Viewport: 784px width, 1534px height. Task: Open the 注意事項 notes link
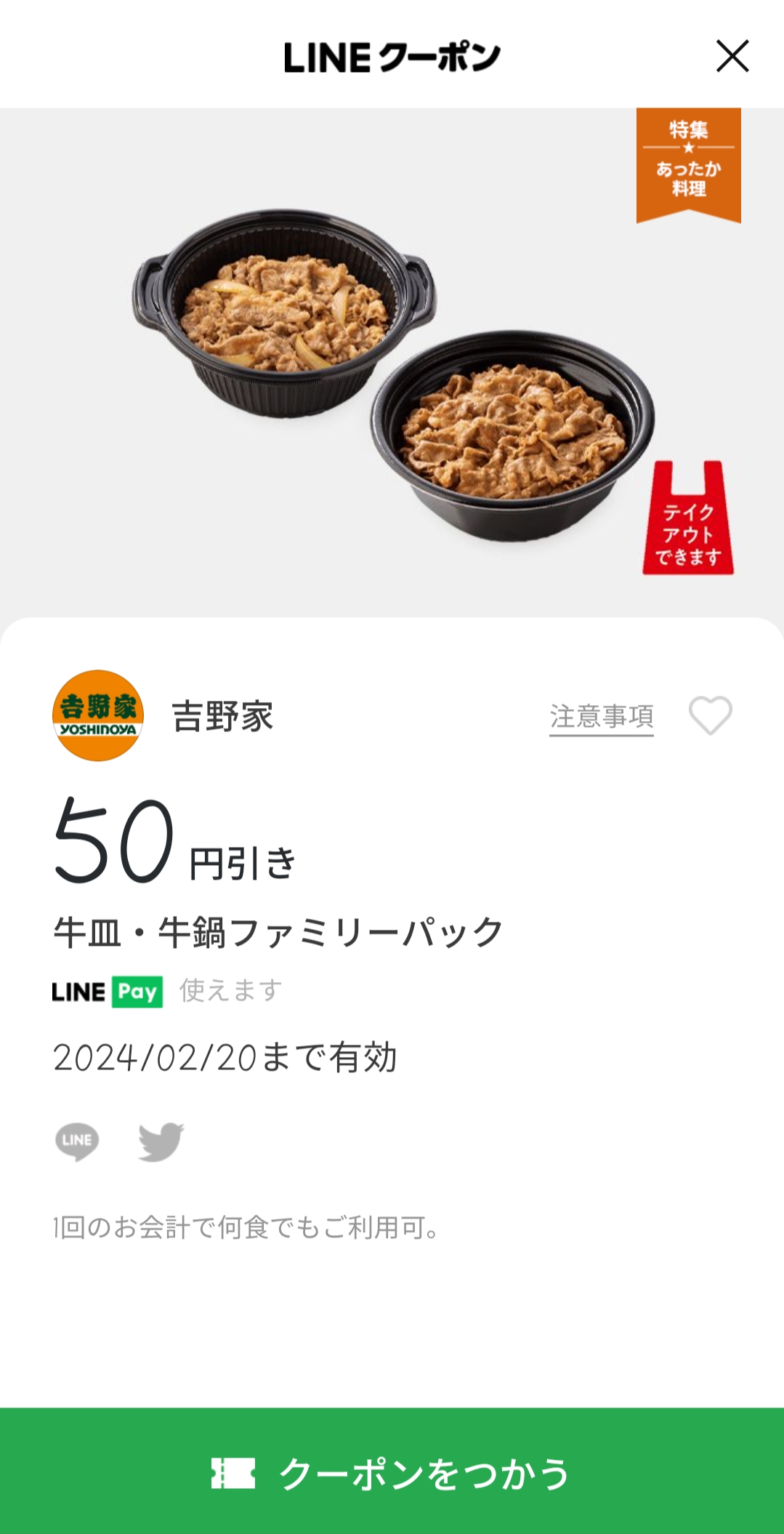601,717
